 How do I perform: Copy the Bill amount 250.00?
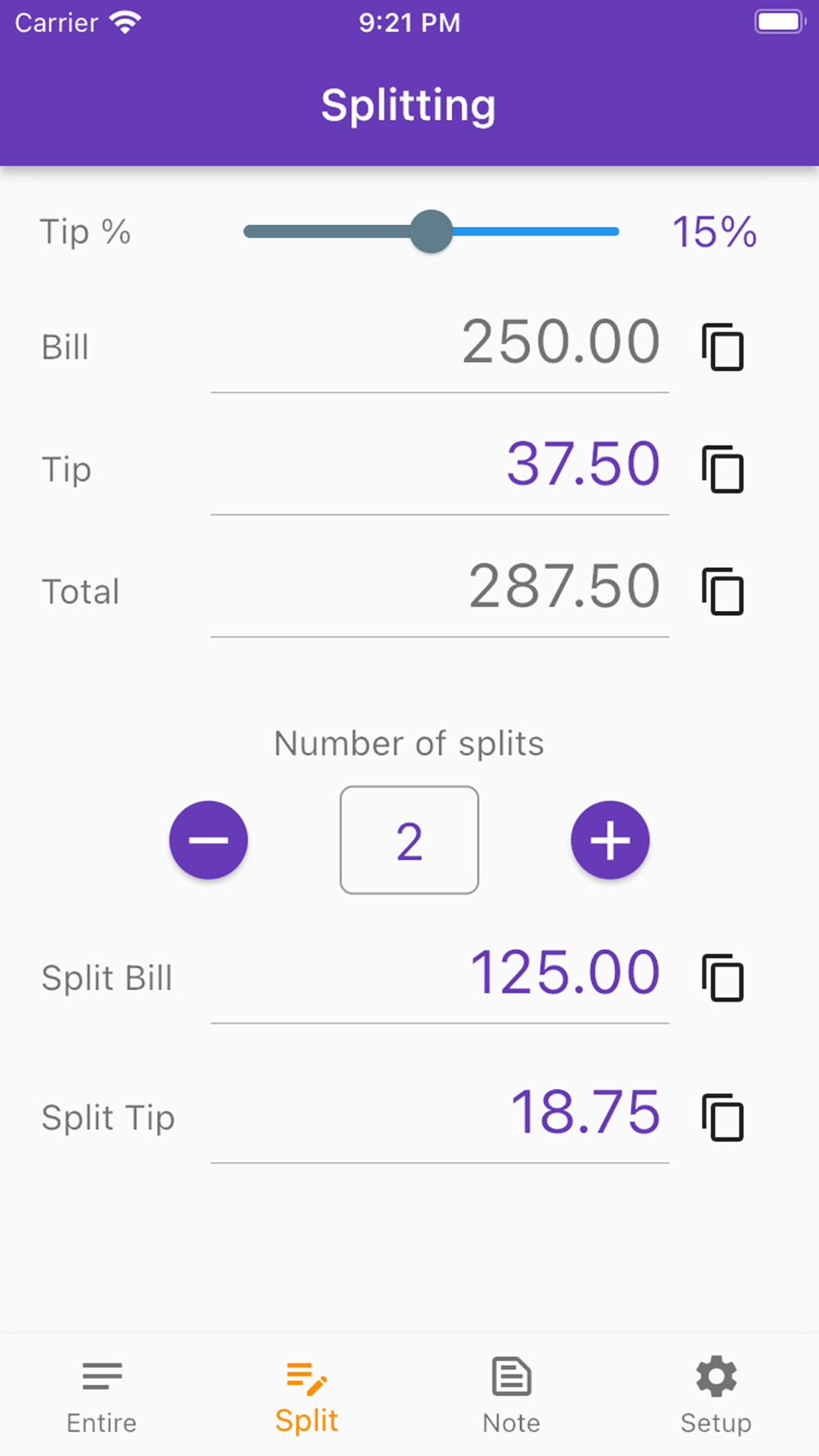pyautogui.click(x=722, y=347)
